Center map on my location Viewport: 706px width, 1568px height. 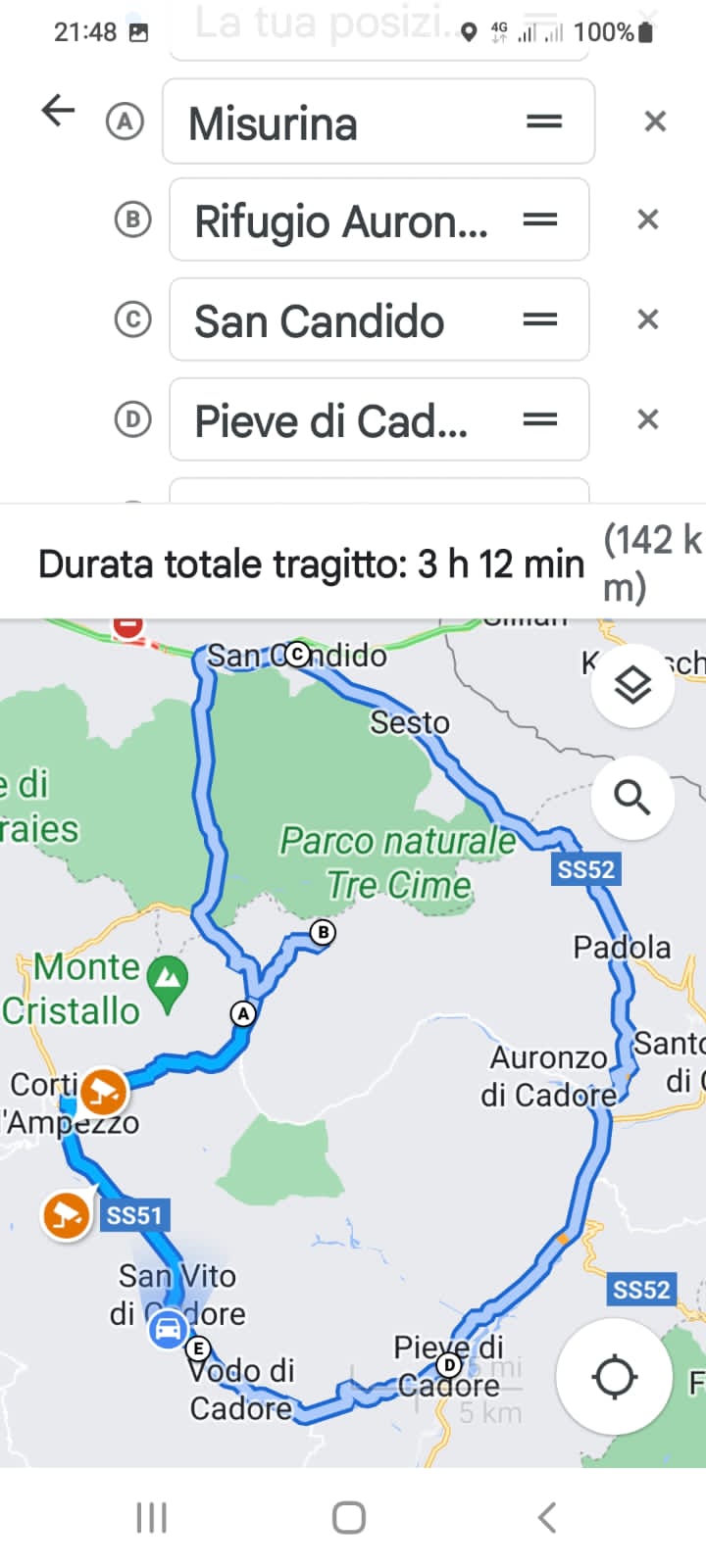tap(615, 1377)
